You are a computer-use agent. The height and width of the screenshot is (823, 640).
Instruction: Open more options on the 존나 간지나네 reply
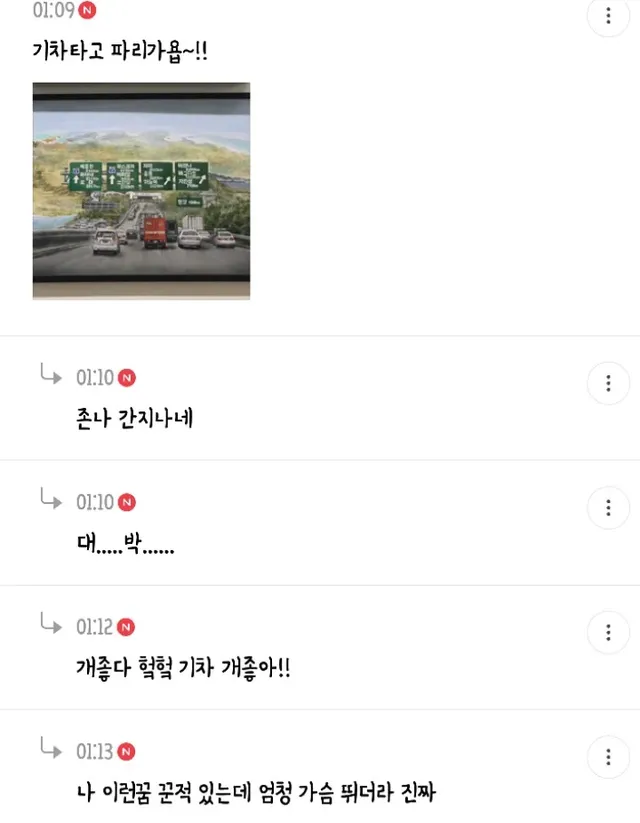608,383
